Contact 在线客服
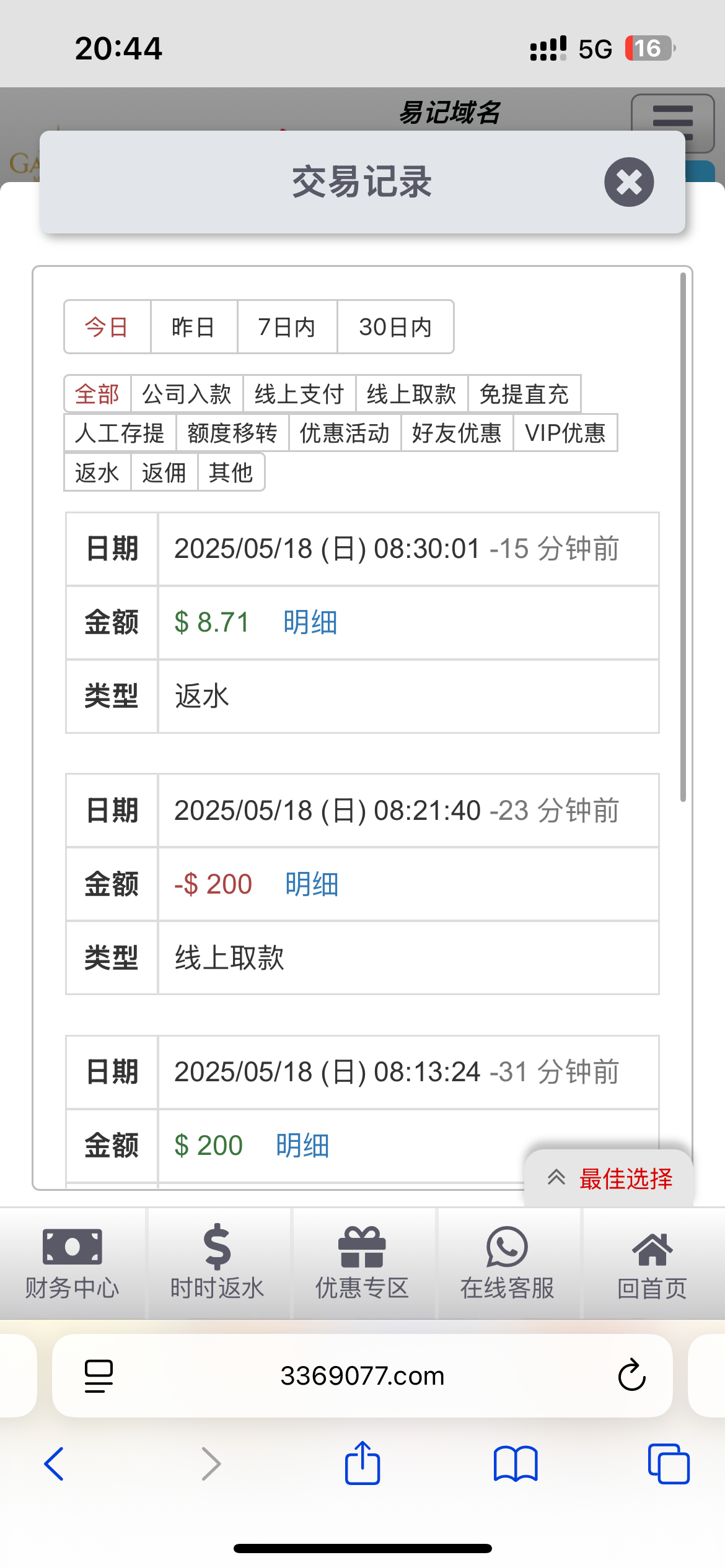Screen dimensions: 725x1568 coord(507,1263)
